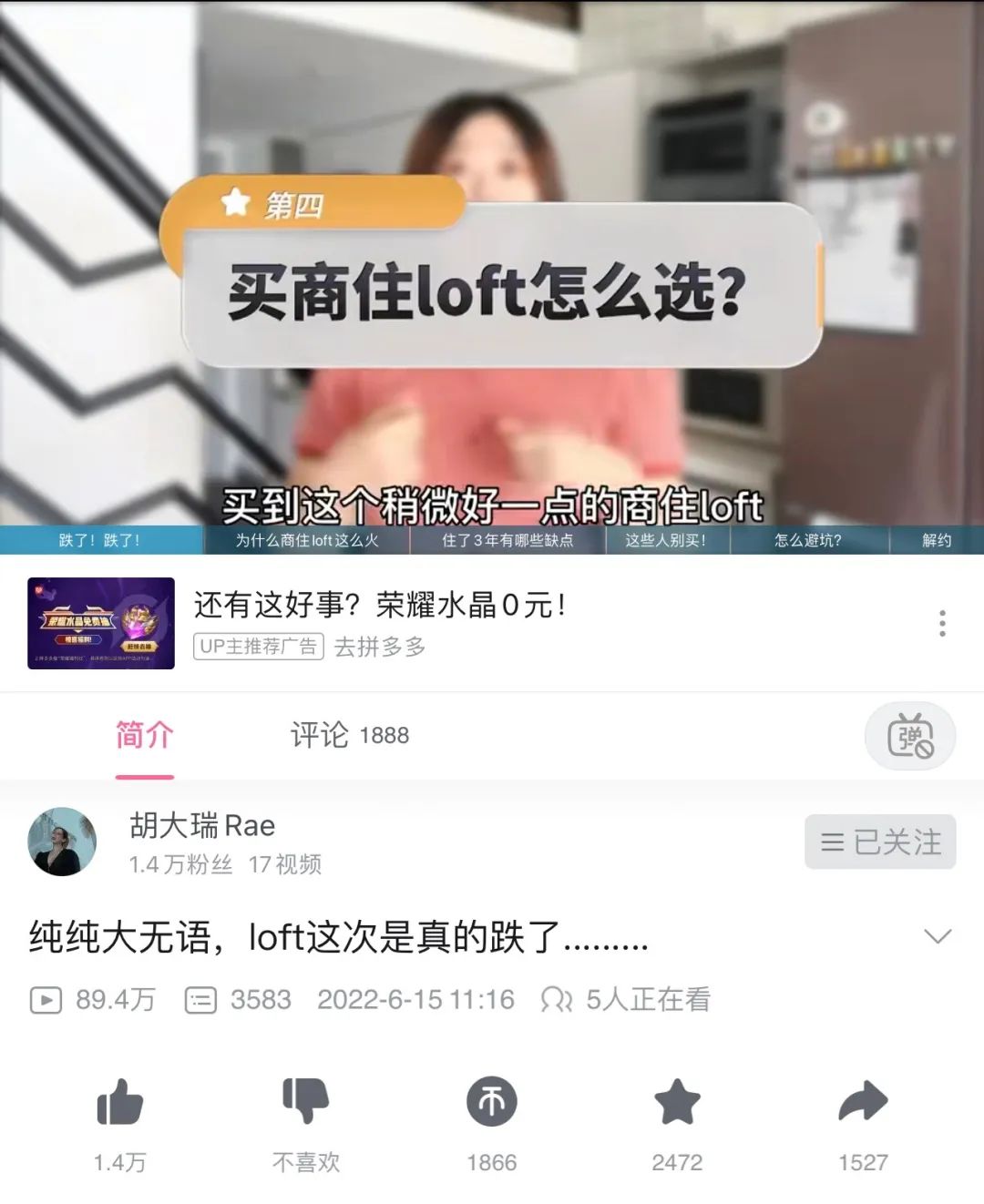Add video to favorites with star
Viewport: 984px width, 1204px height.
(x=677, y=1103)
